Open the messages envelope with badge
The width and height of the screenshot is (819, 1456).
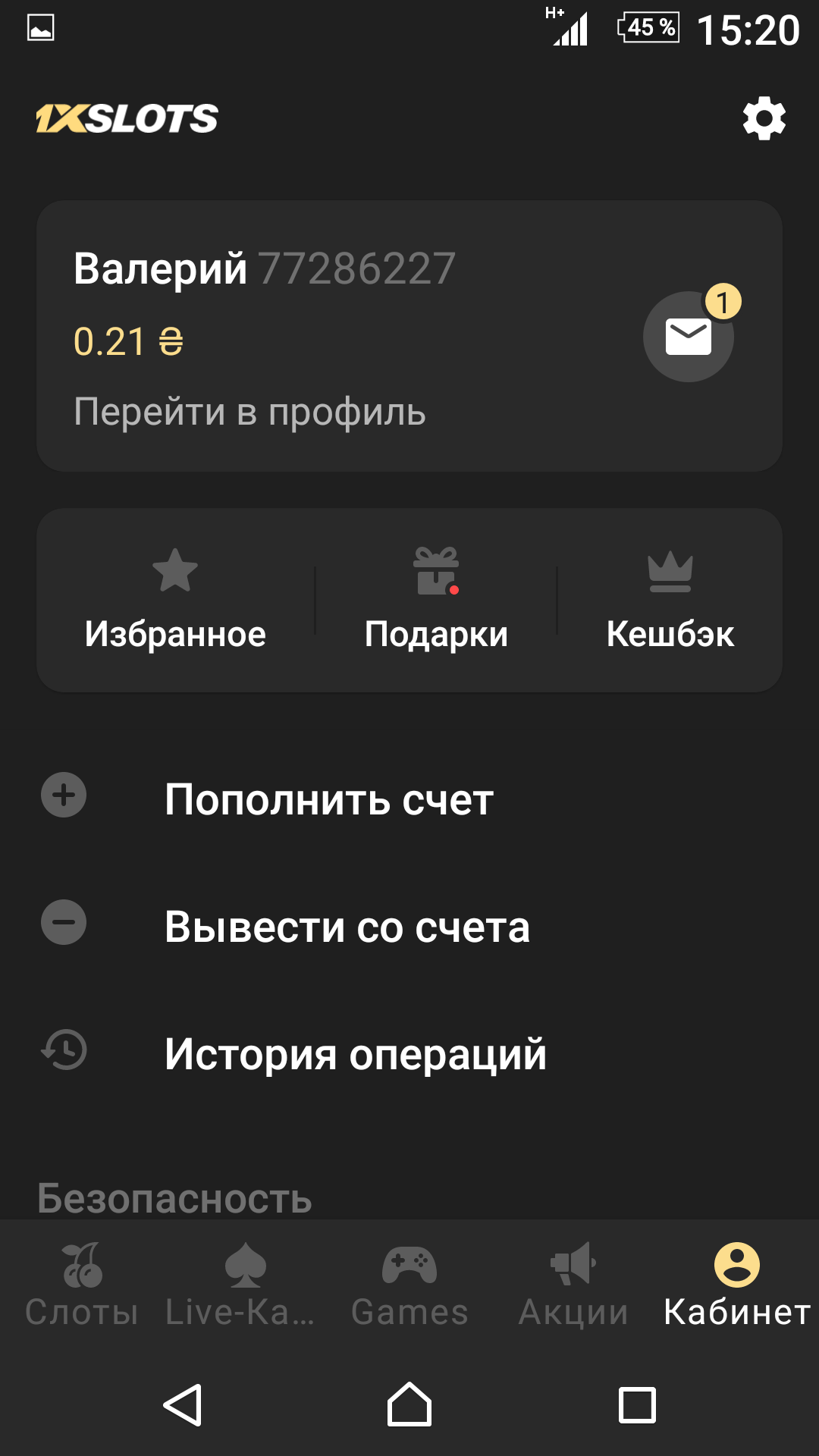(689, 336)
